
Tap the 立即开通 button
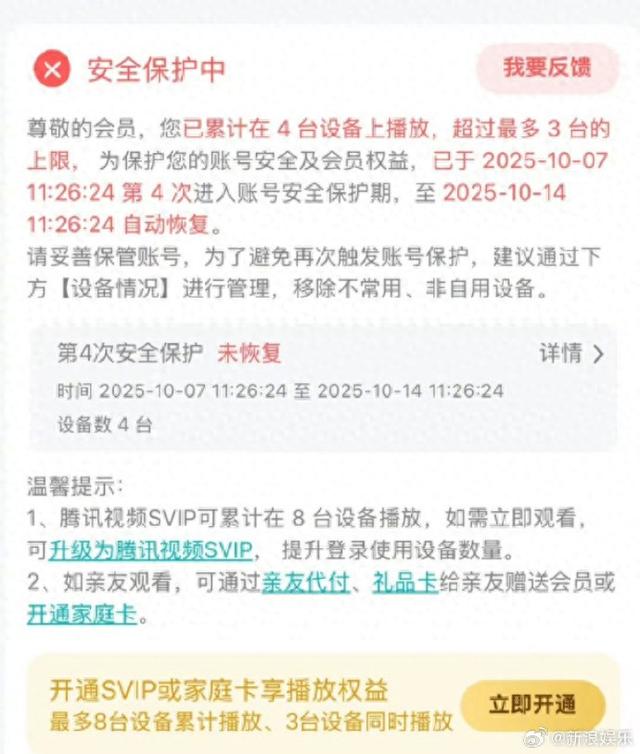tap(533, 704)
